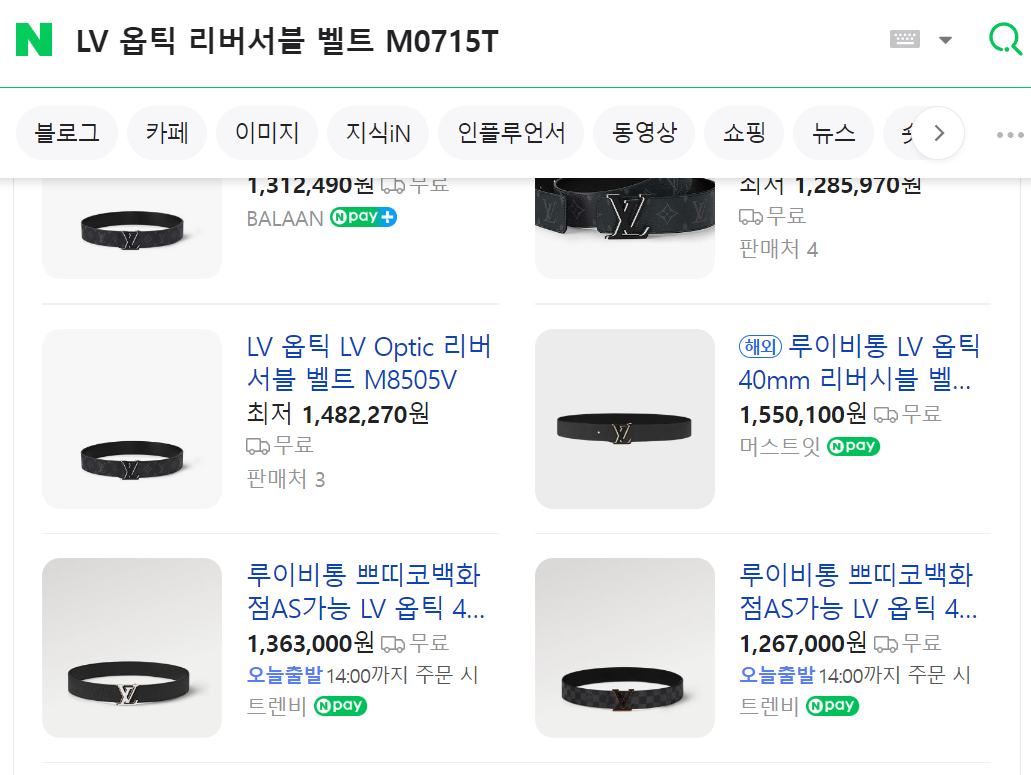
Task: Switch to the 뉴스 tab
Action: coord(833,133)
